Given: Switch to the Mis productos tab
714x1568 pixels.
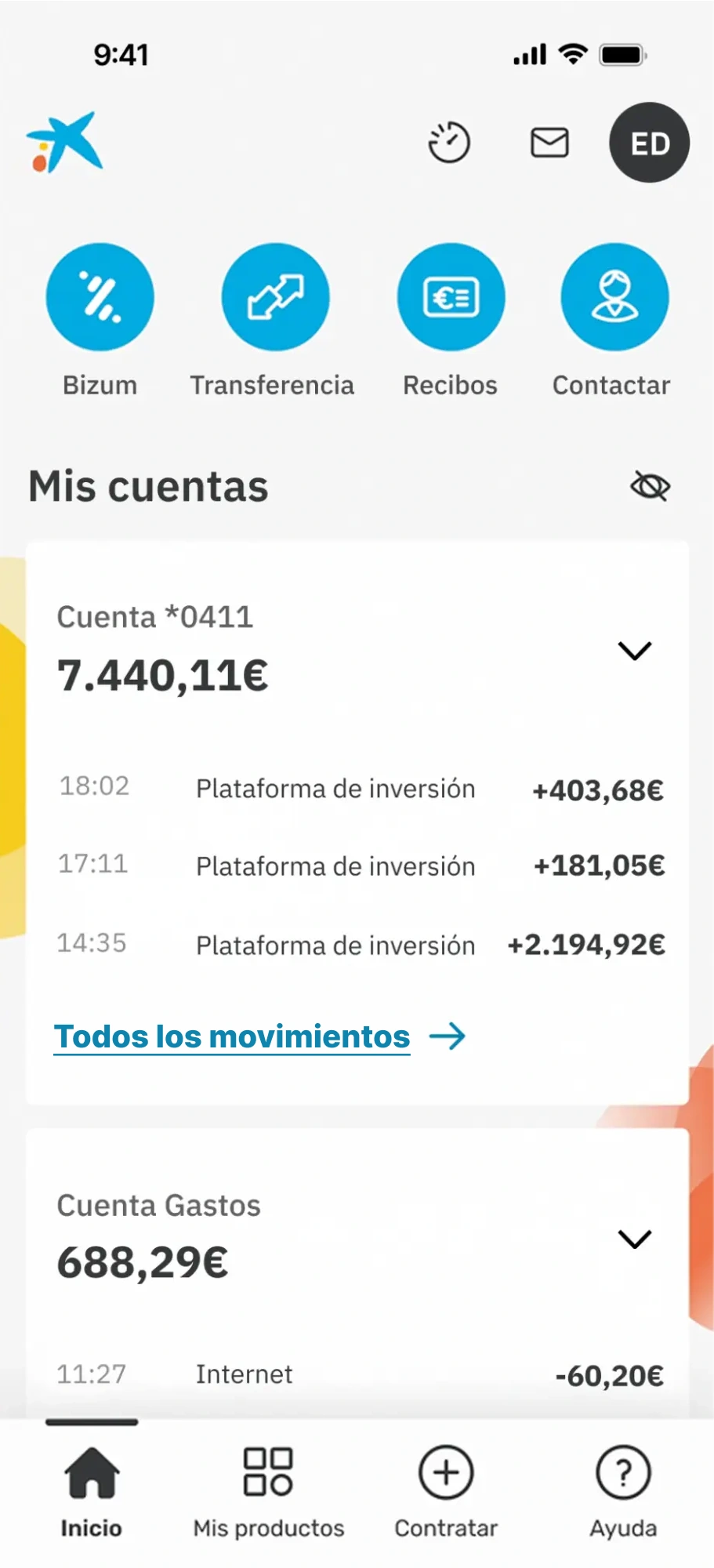Looking at the screenshot, I should click(269, 1490).
